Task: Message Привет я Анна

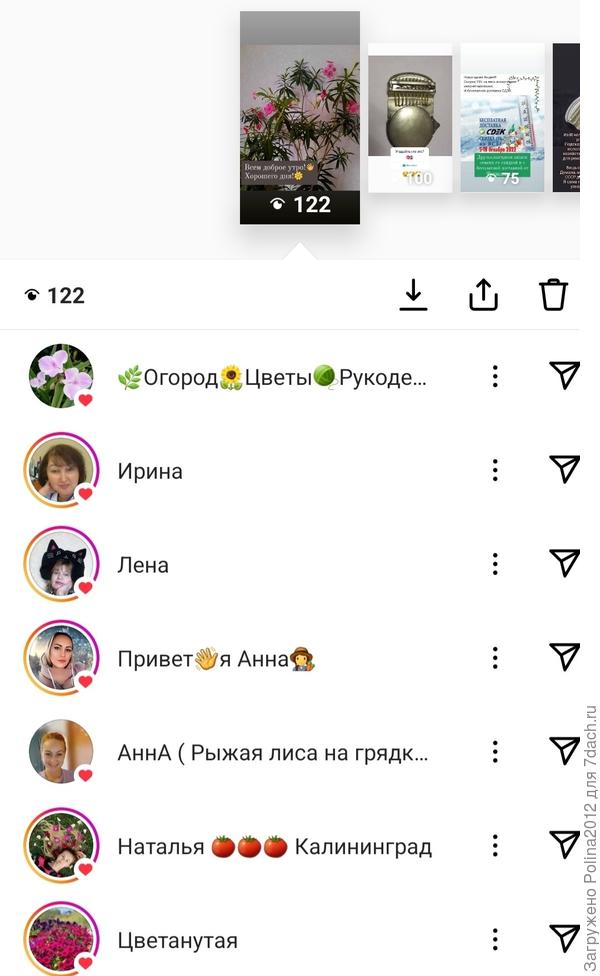Action: point(564,657)
